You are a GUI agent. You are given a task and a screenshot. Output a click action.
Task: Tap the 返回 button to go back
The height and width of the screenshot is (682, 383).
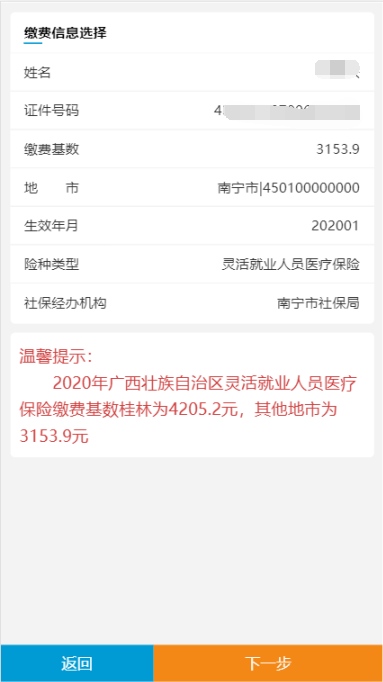point(77,663)
